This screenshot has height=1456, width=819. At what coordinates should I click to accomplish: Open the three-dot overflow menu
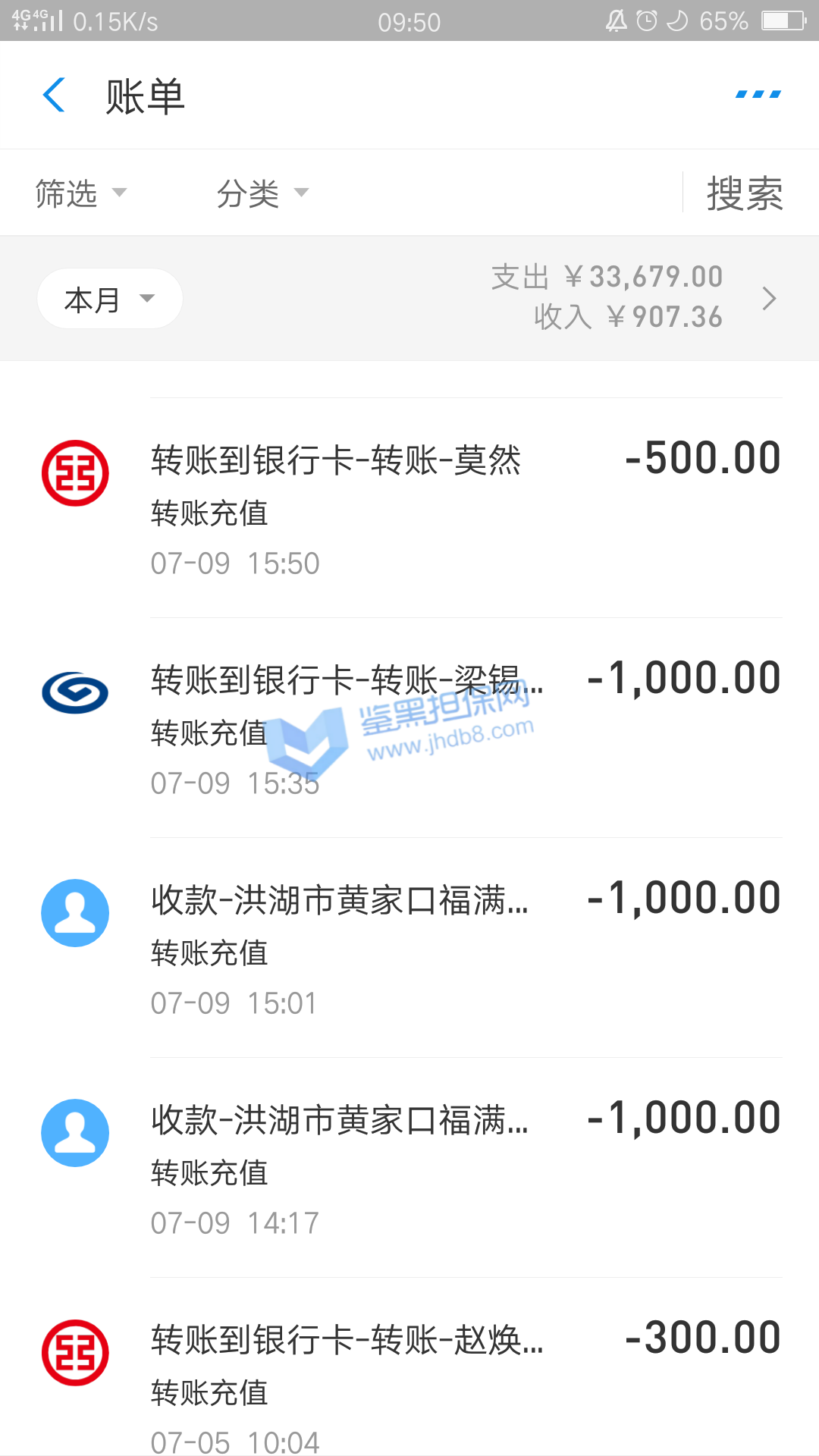coord(758,95)
